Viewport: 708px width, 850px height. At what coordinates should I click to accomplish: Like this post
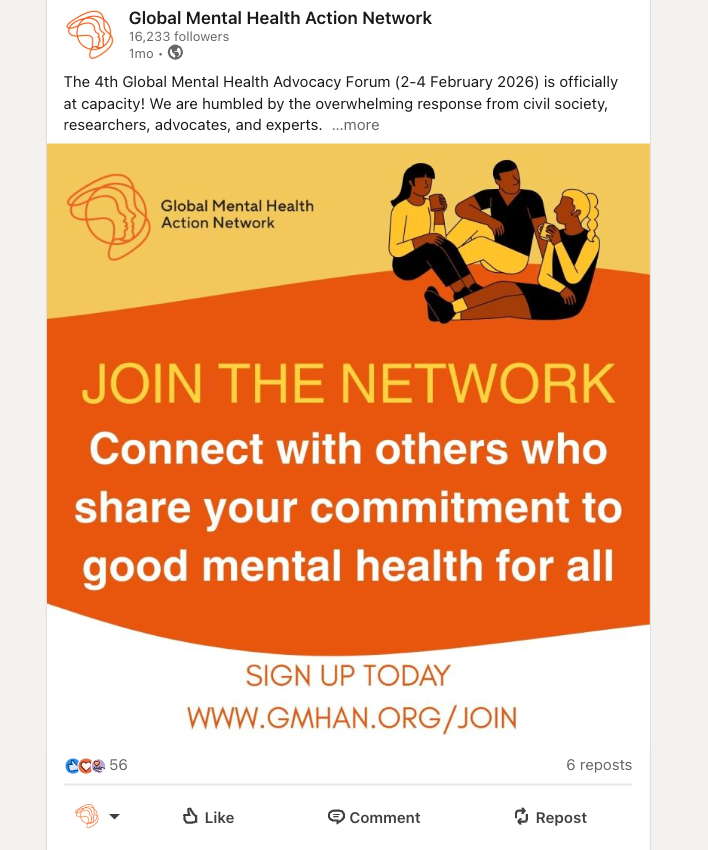[208, 817]
